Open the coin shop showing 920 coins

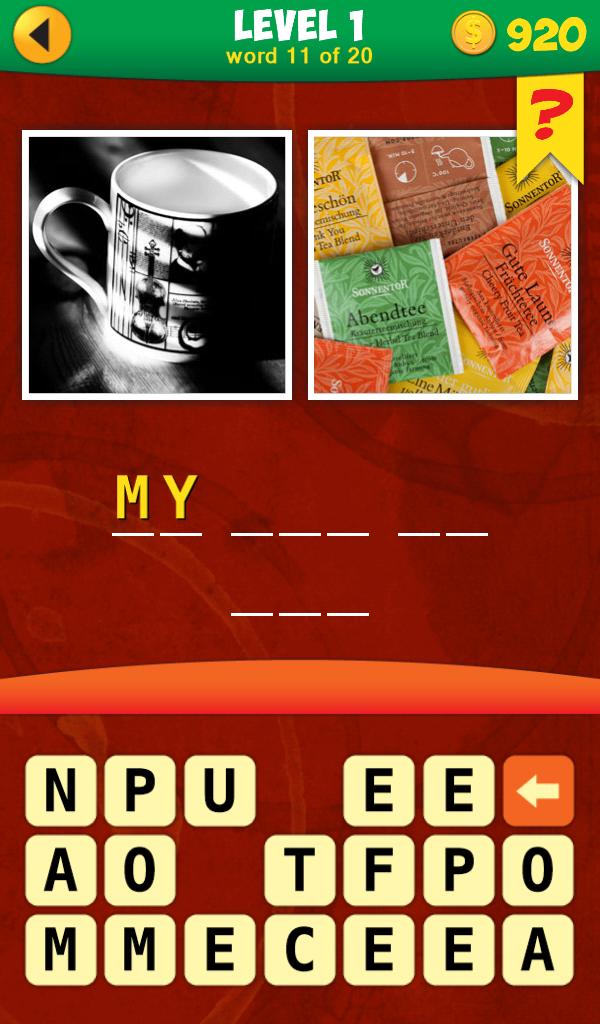(519, 35)
